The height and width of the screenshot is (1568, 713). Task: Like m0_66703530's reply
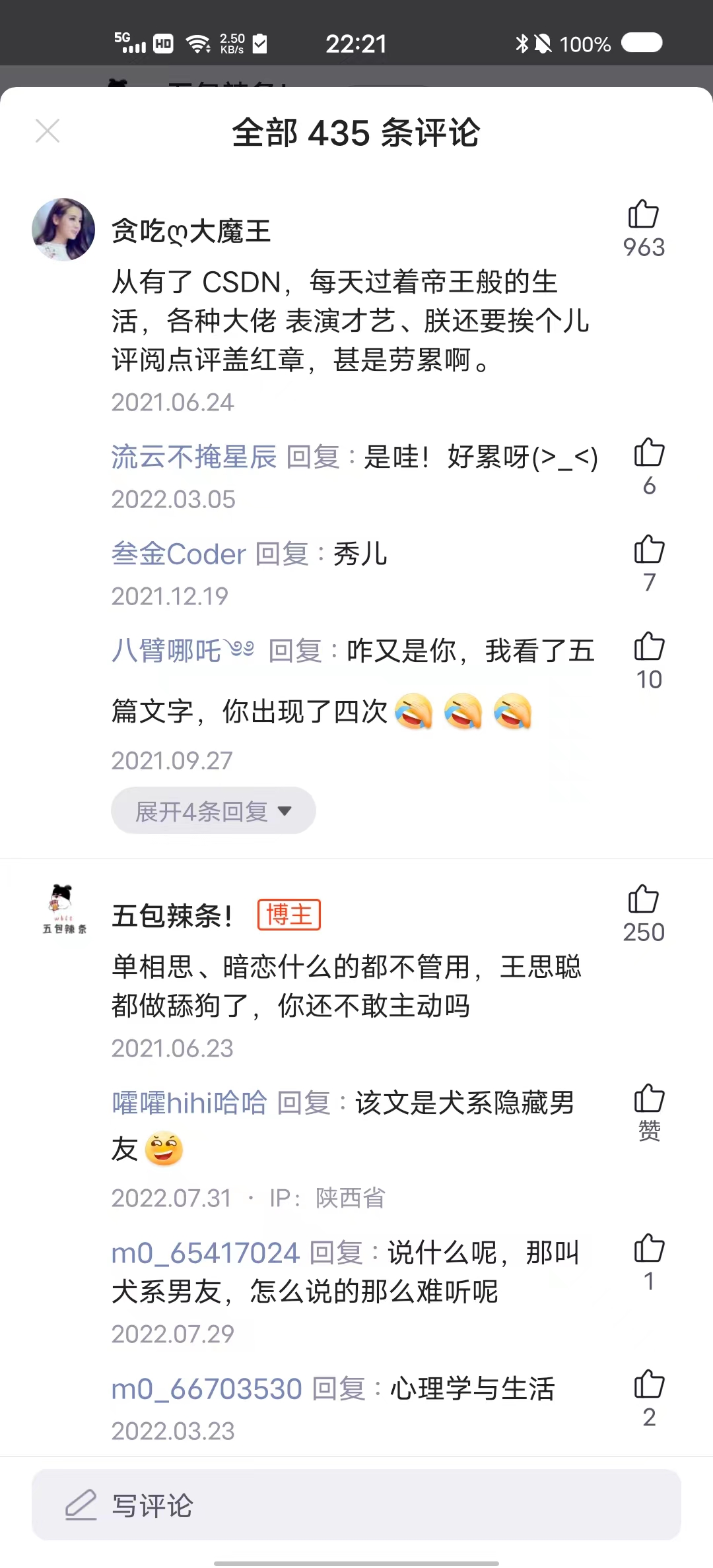(649, 1386)
